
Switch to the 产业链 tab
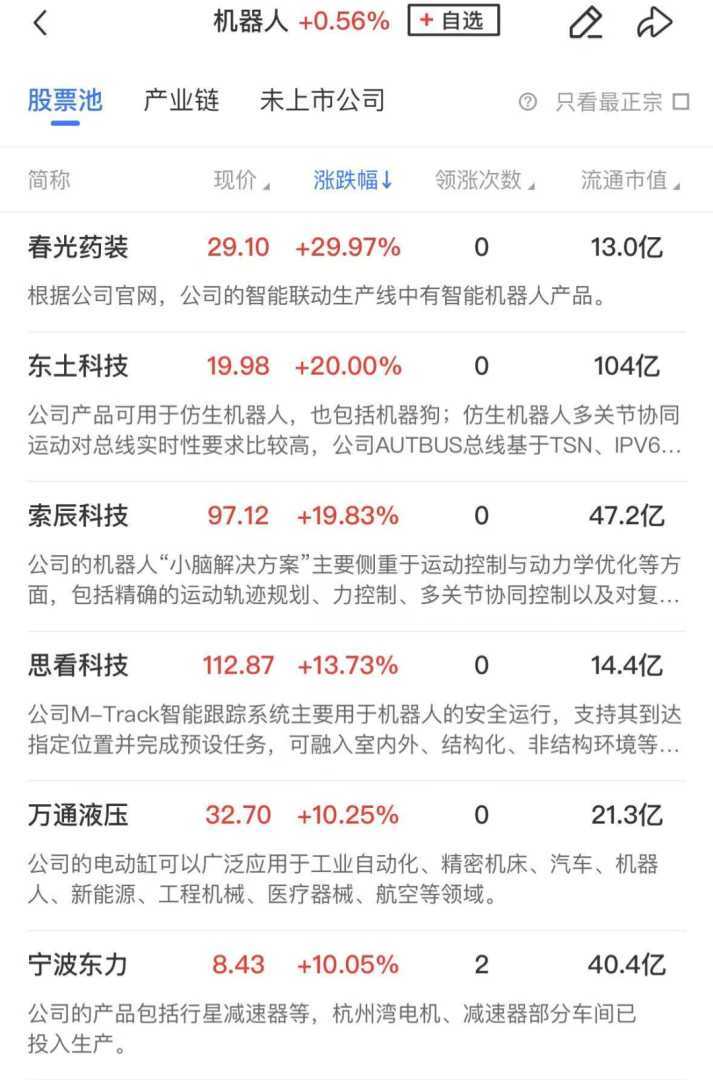[181, 101]
